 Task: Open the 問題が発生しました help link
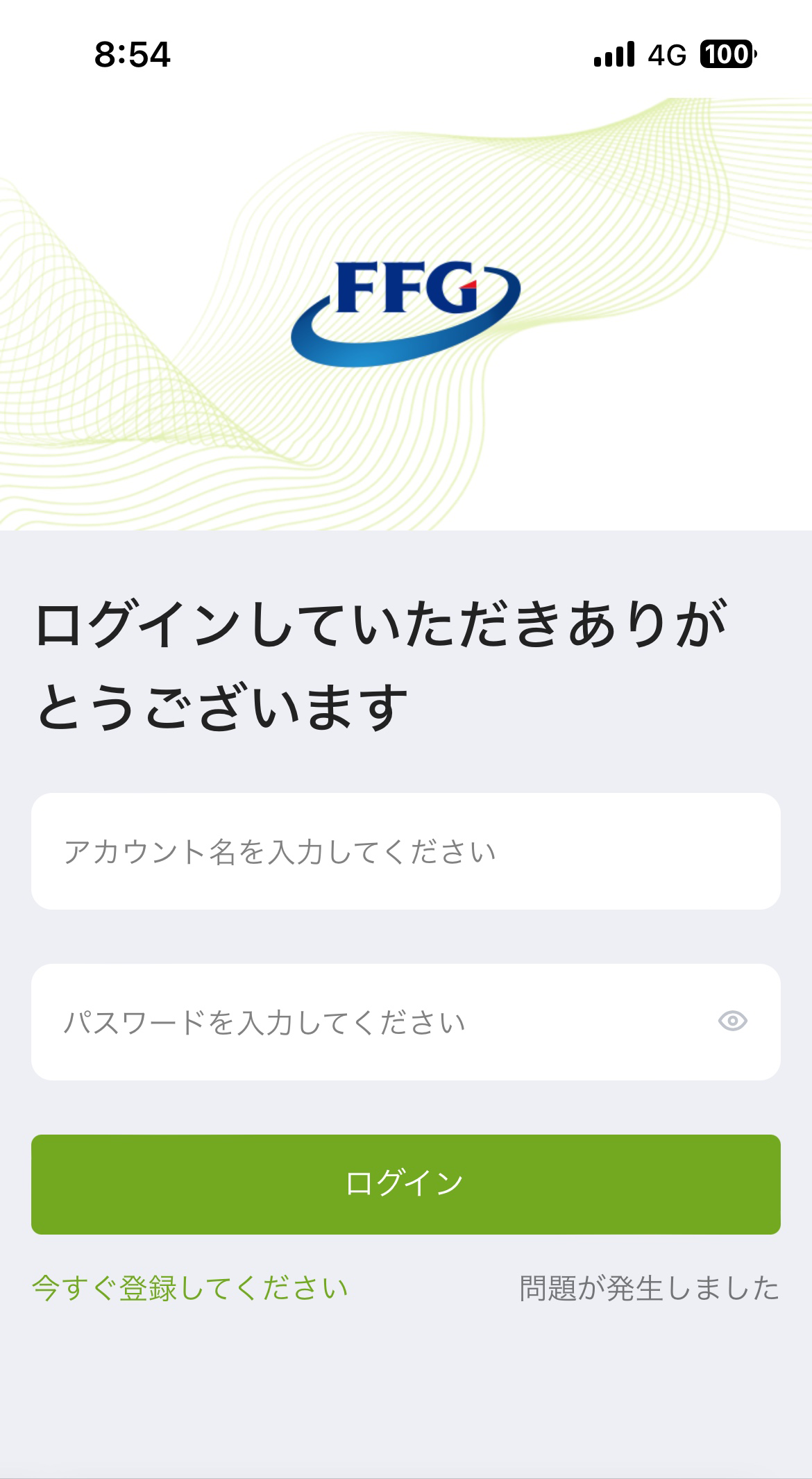pos(649,1289)
